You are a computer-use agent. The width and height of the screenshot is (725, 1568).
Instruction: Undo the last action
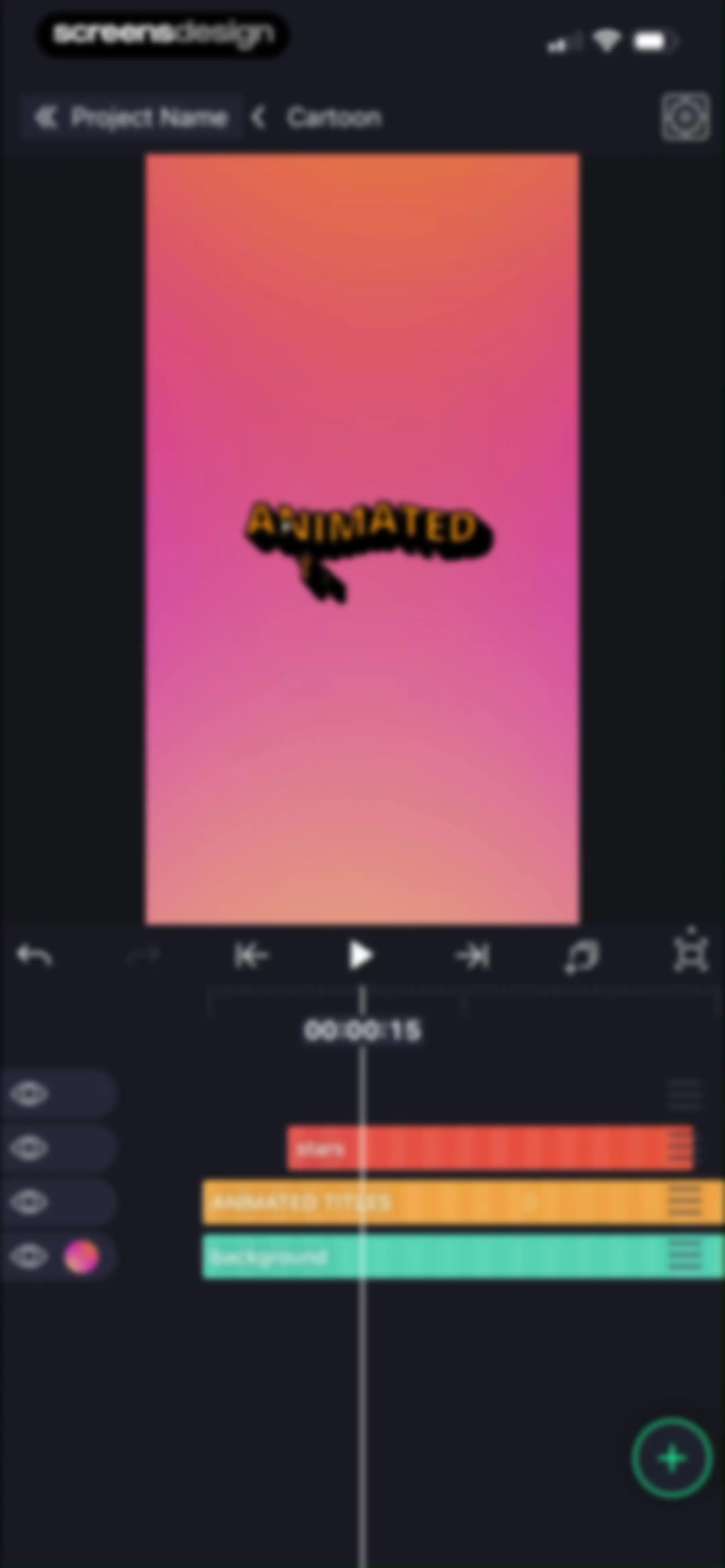pyautogui.click(x=34, y=956)
